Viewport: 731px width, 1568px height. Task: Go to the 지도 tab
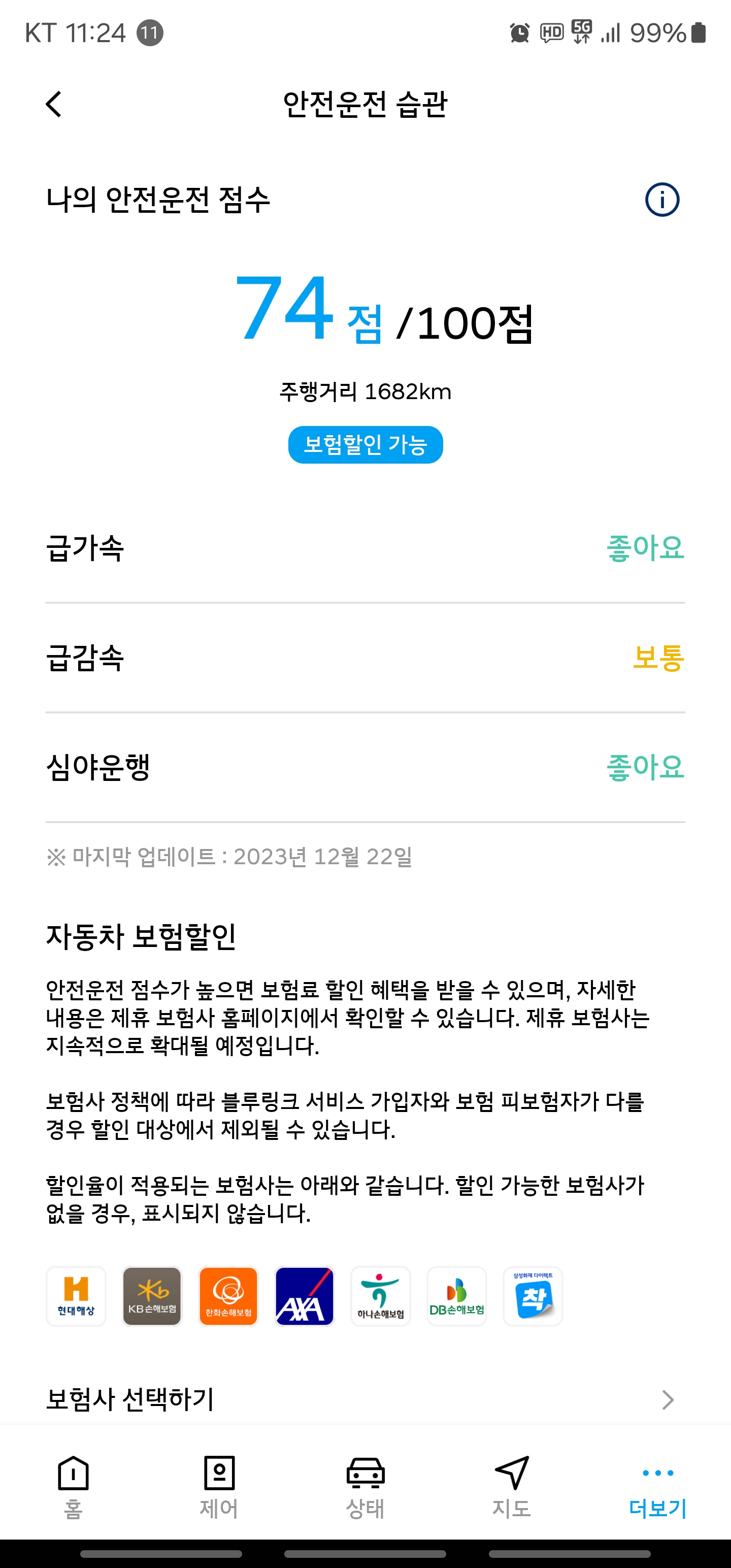511,1486
